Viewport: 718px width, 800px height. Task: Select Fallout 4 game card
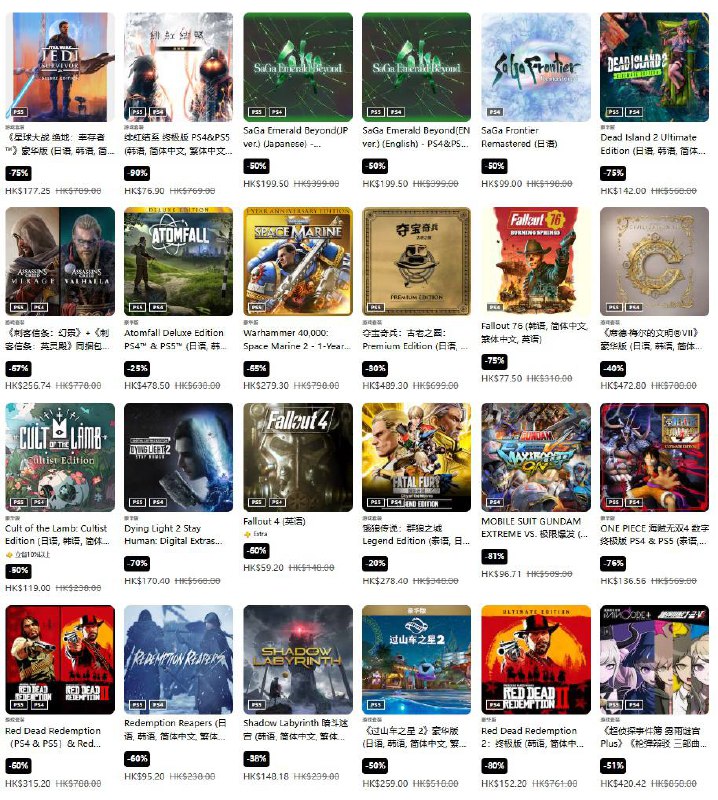297,457
